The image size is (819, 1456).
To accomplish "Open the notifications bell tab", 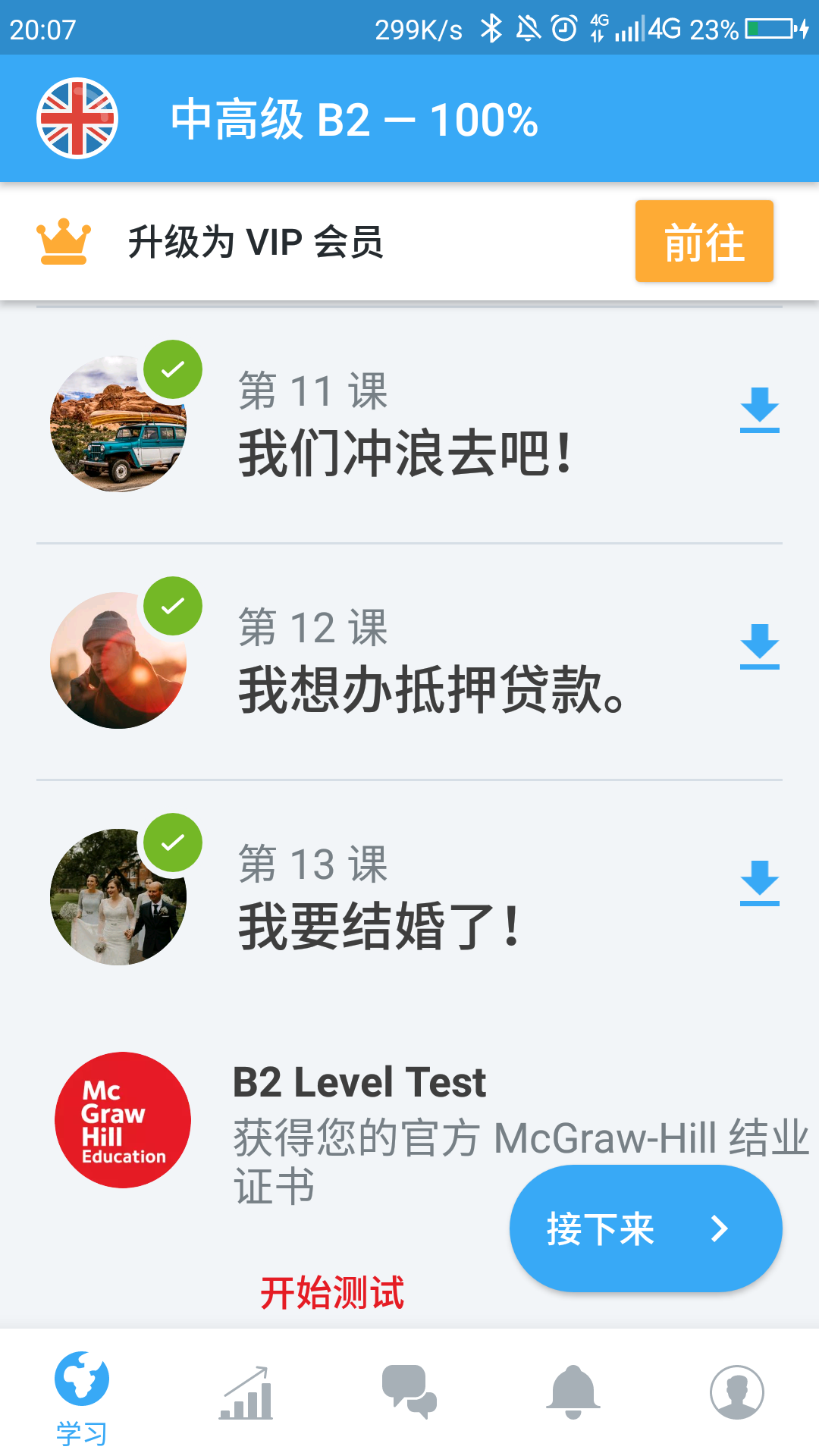I will pyautogui.click(x=573, y=1394).
